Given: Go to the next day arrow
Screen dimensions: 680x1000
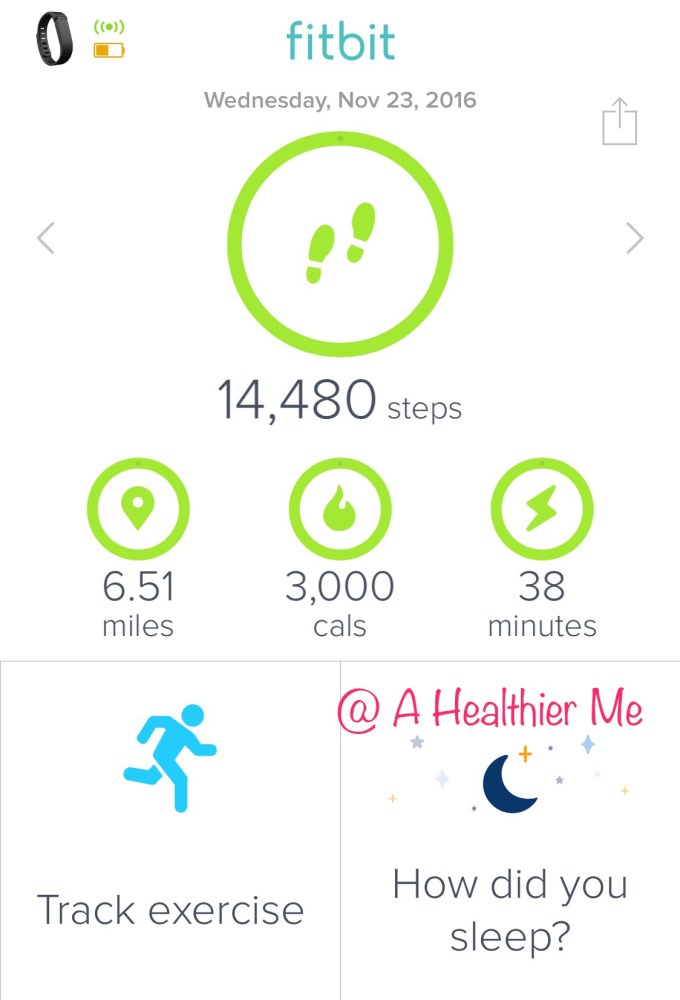Looking at the screenshot, I should pyautogui.click(x=634, y=238).
